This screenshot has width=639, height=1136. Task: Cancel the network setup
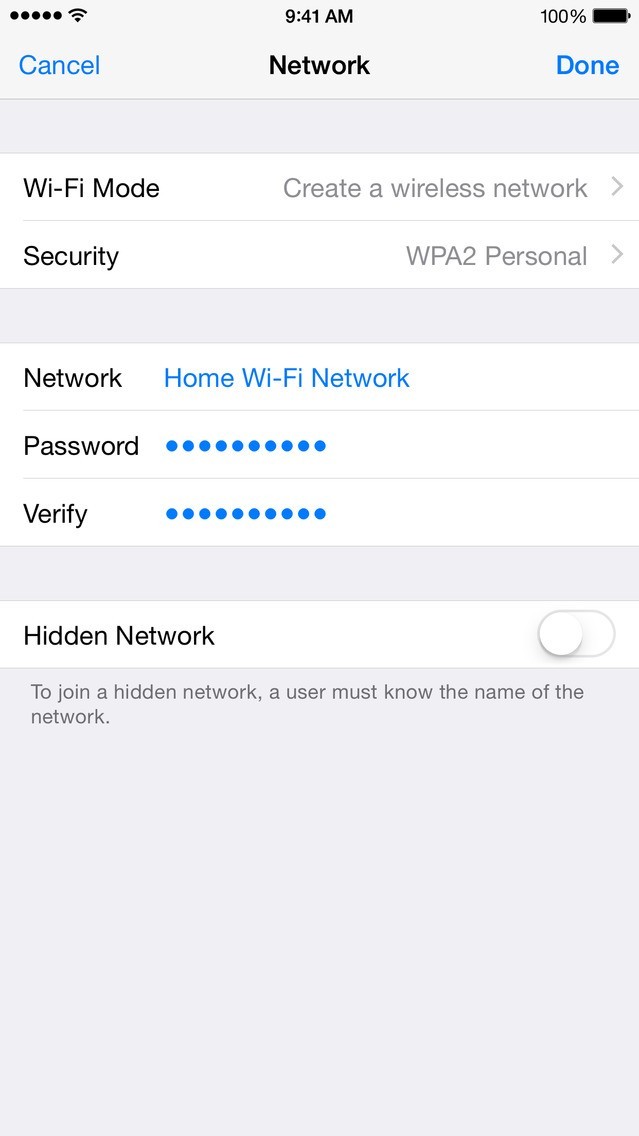click(59, 66)
